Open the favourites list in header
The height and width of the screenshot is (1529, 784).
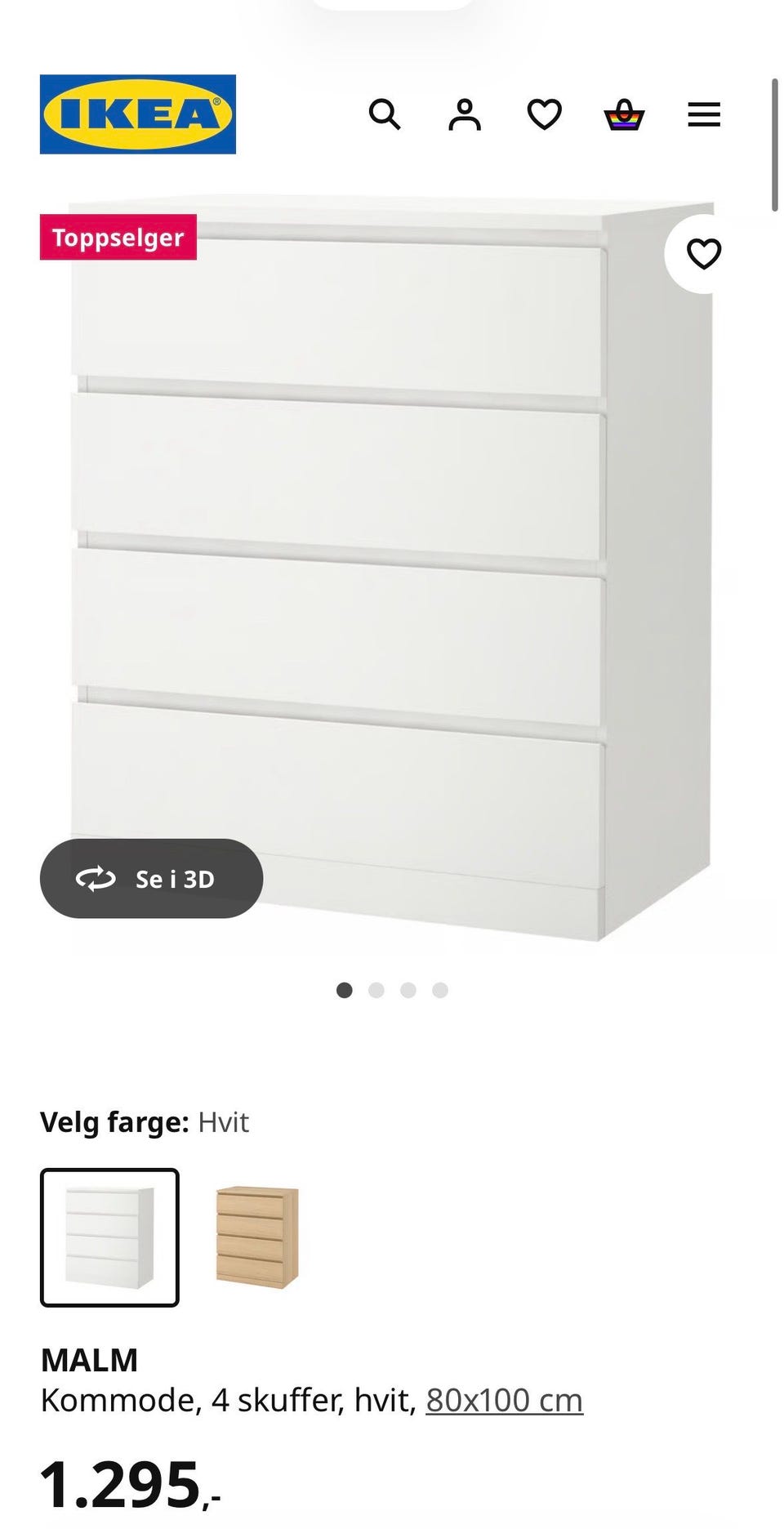pyautogui.click(x=544, y=114)
